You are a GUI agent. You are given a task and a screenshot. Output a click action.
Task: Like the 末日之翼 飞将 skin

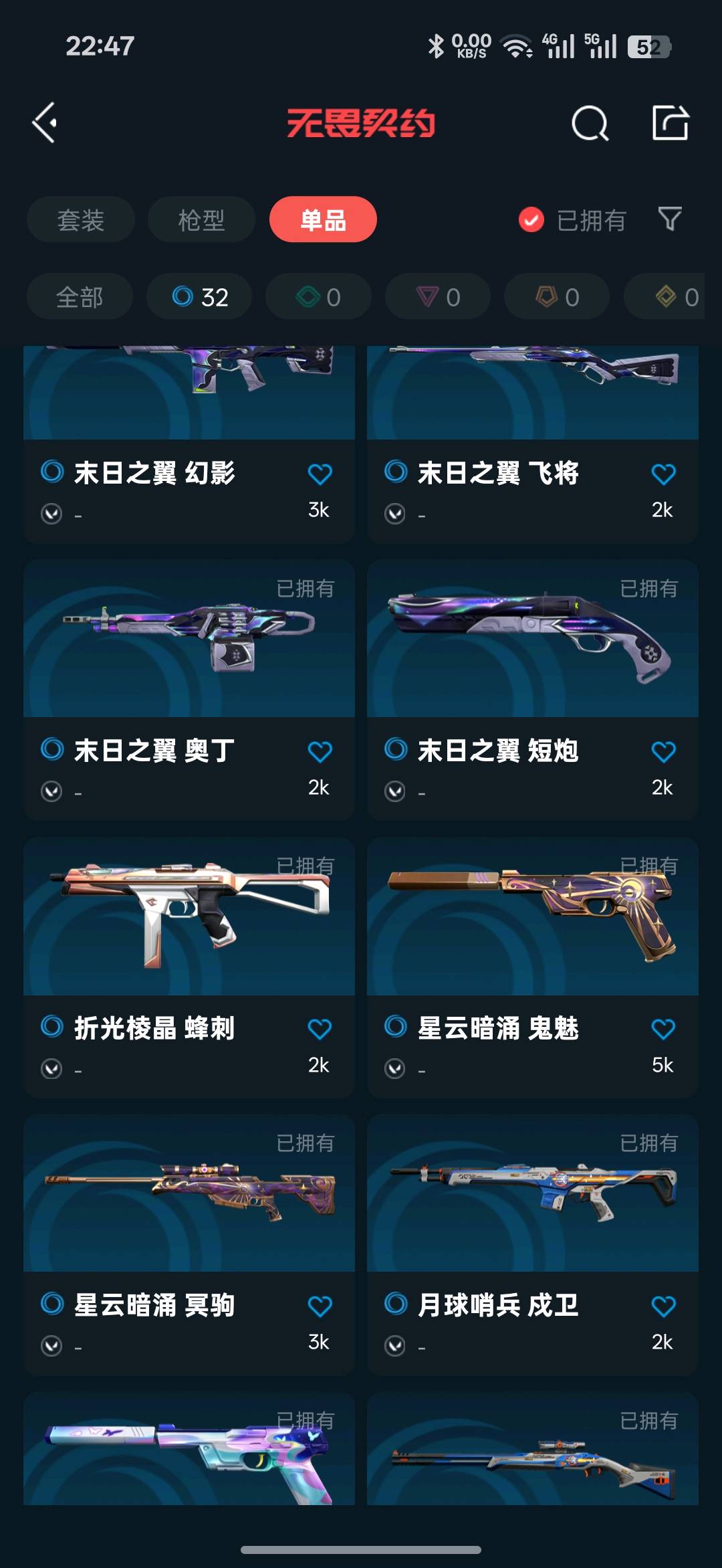click(663, 474)
